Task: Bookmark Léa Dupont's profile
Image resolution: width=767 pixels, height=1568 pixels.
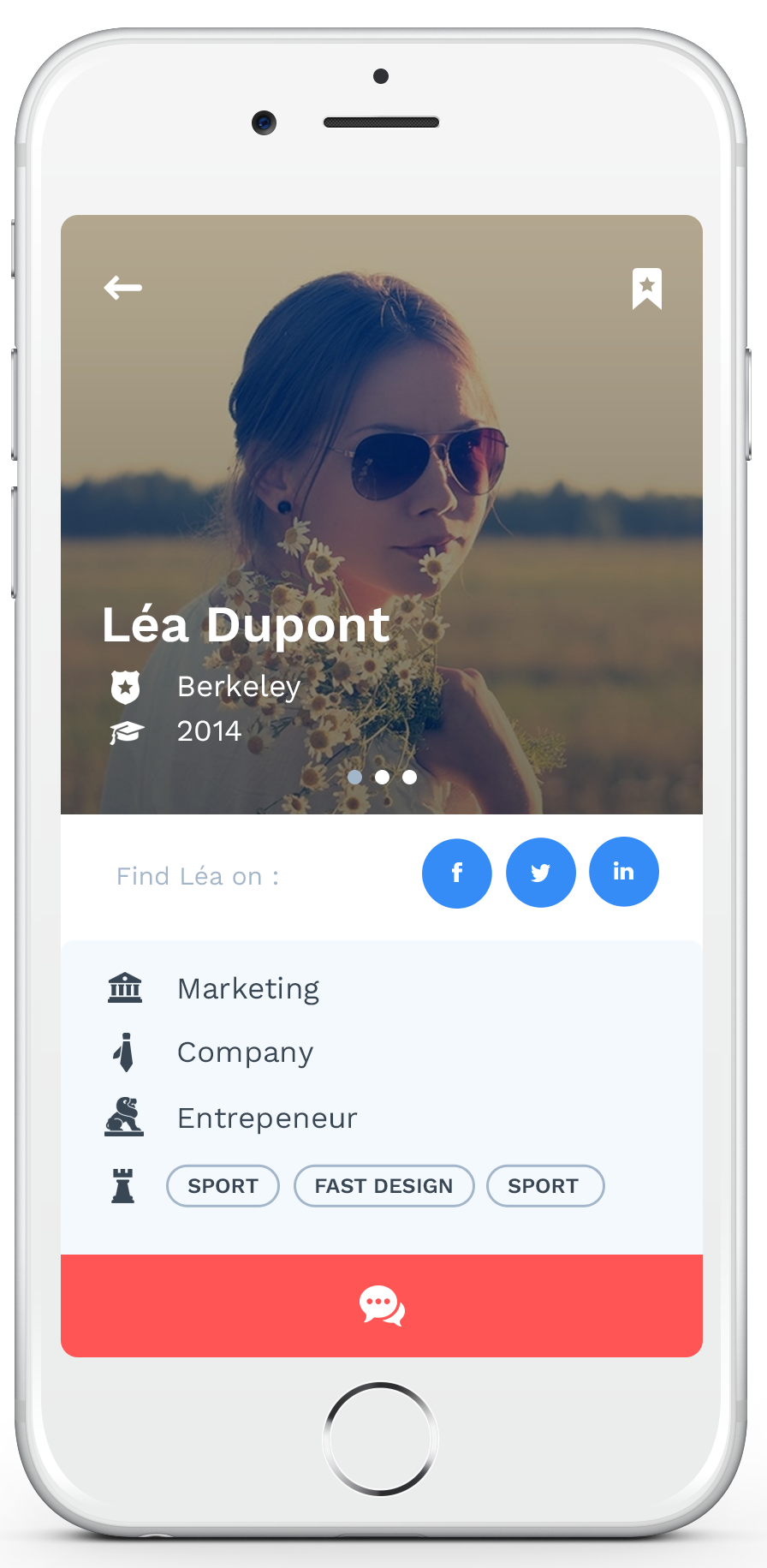Action: tap(647, 289)
